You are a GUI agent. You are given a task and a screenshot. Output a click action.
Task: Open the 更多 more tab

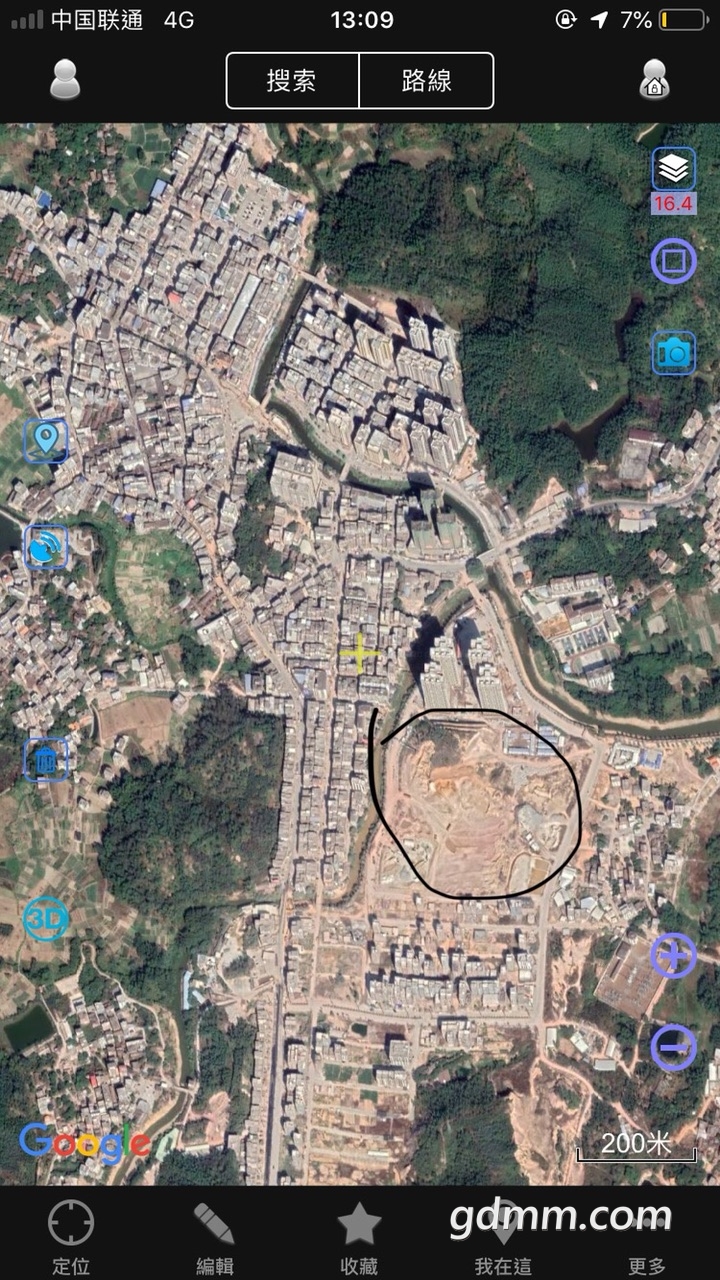coord(647,1238)
